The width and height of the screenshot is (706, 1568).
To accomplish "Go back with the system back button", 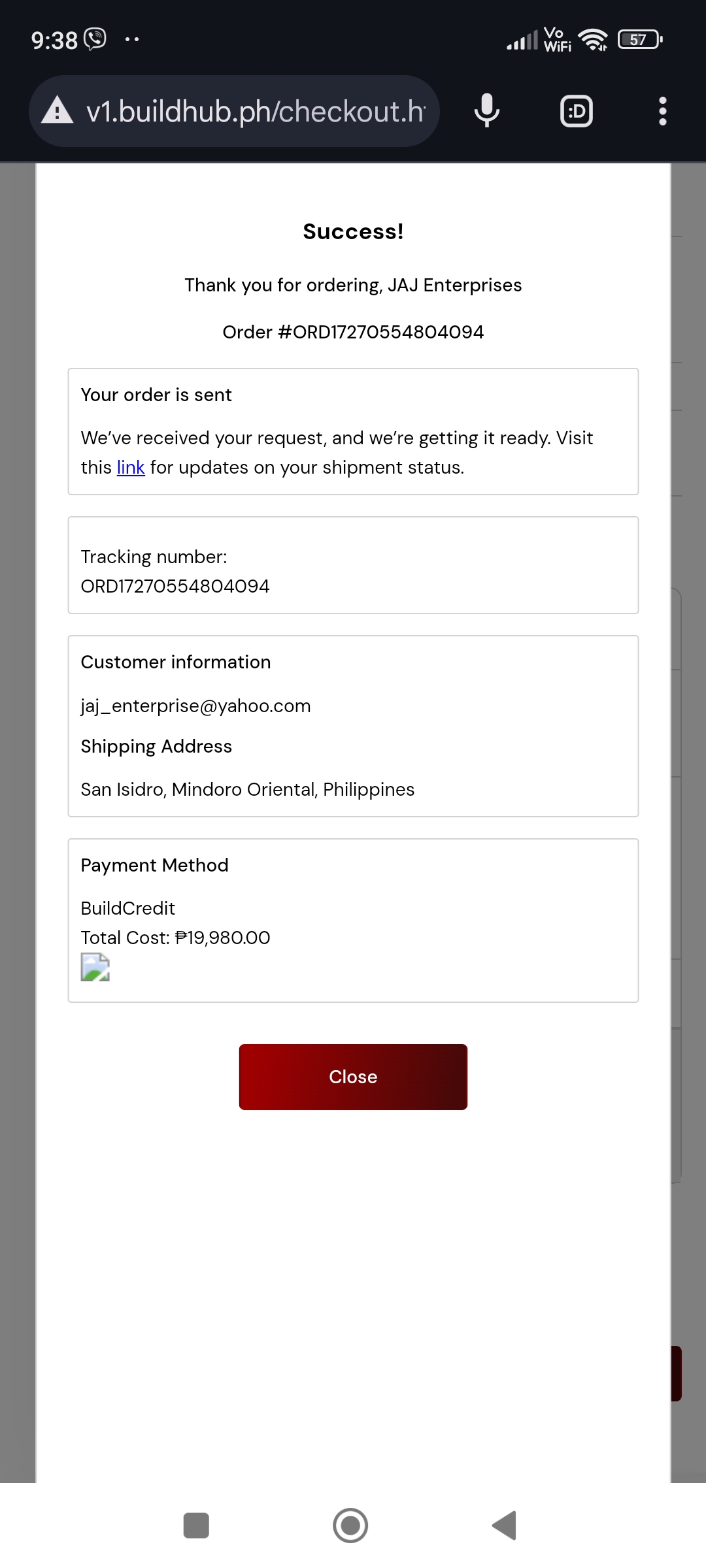I will (x=505, y=1526).
